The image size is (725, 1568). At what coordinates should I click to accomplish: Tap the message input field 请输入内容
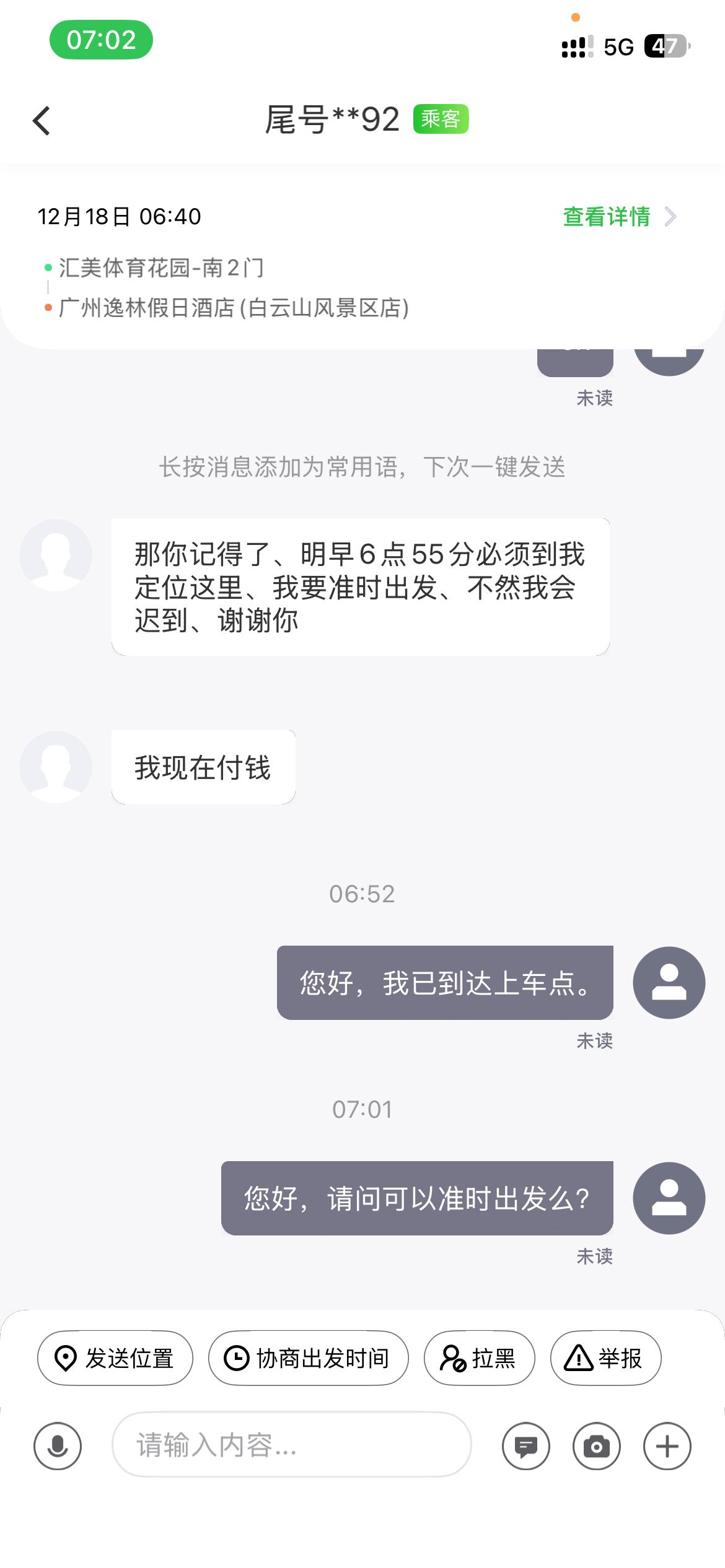291,1445
